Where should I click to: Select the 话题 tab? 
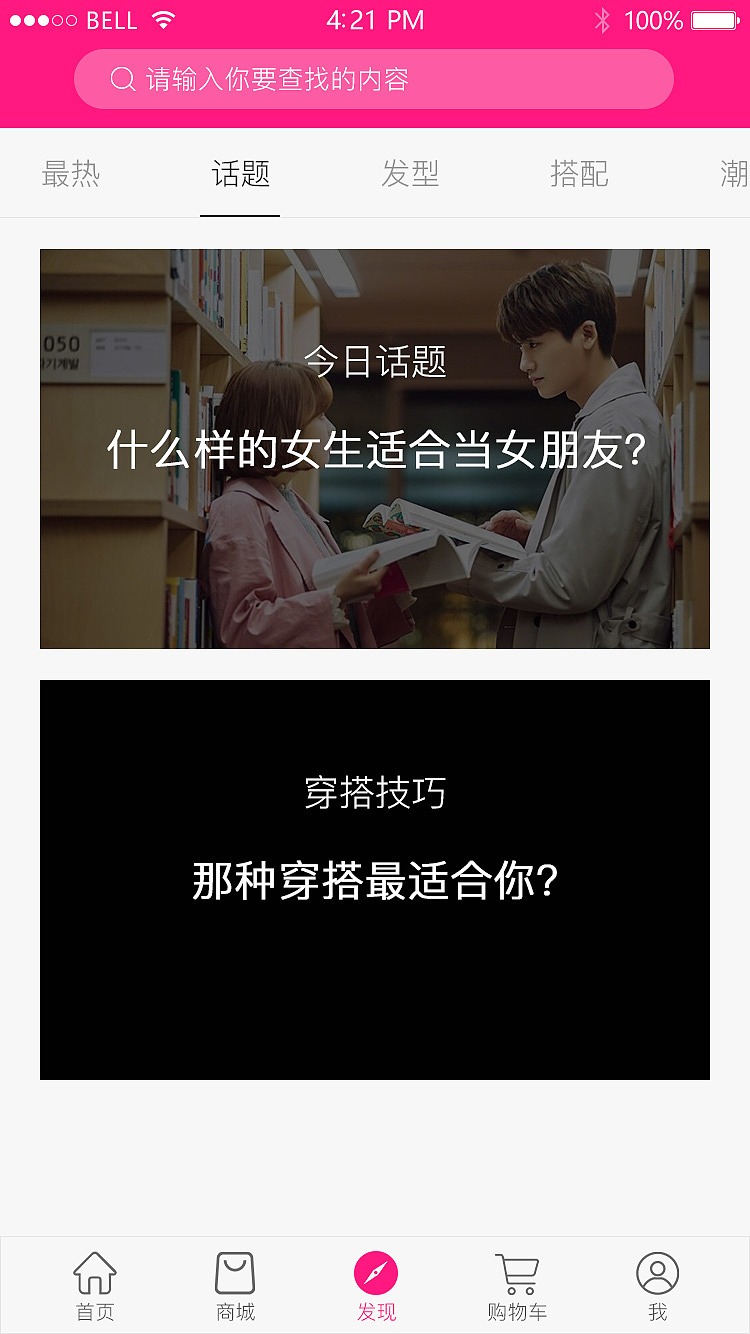tap(240, 172)
